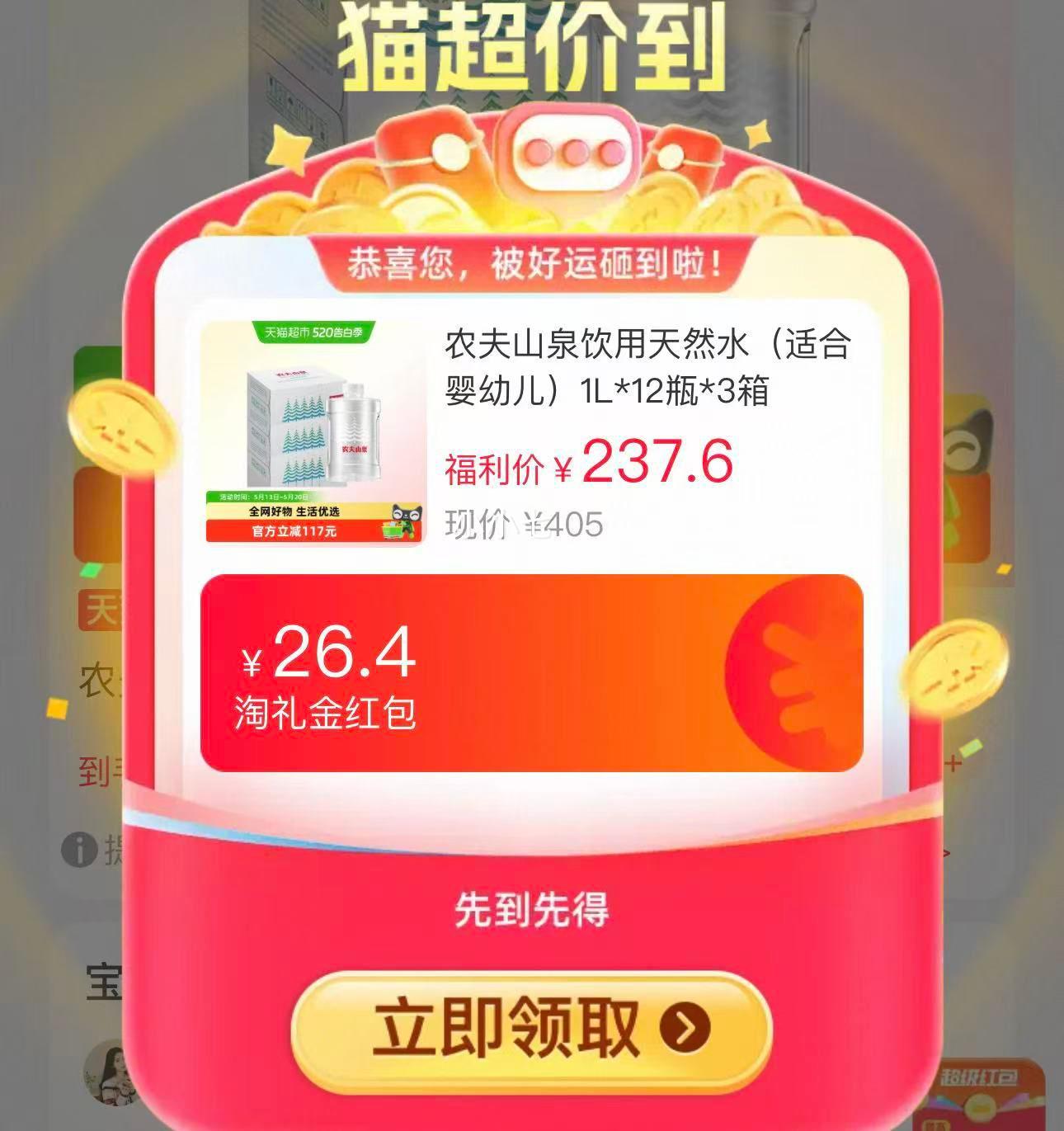
Task: Tap the 立即领取 button to claim
Action: point(532,1030)
